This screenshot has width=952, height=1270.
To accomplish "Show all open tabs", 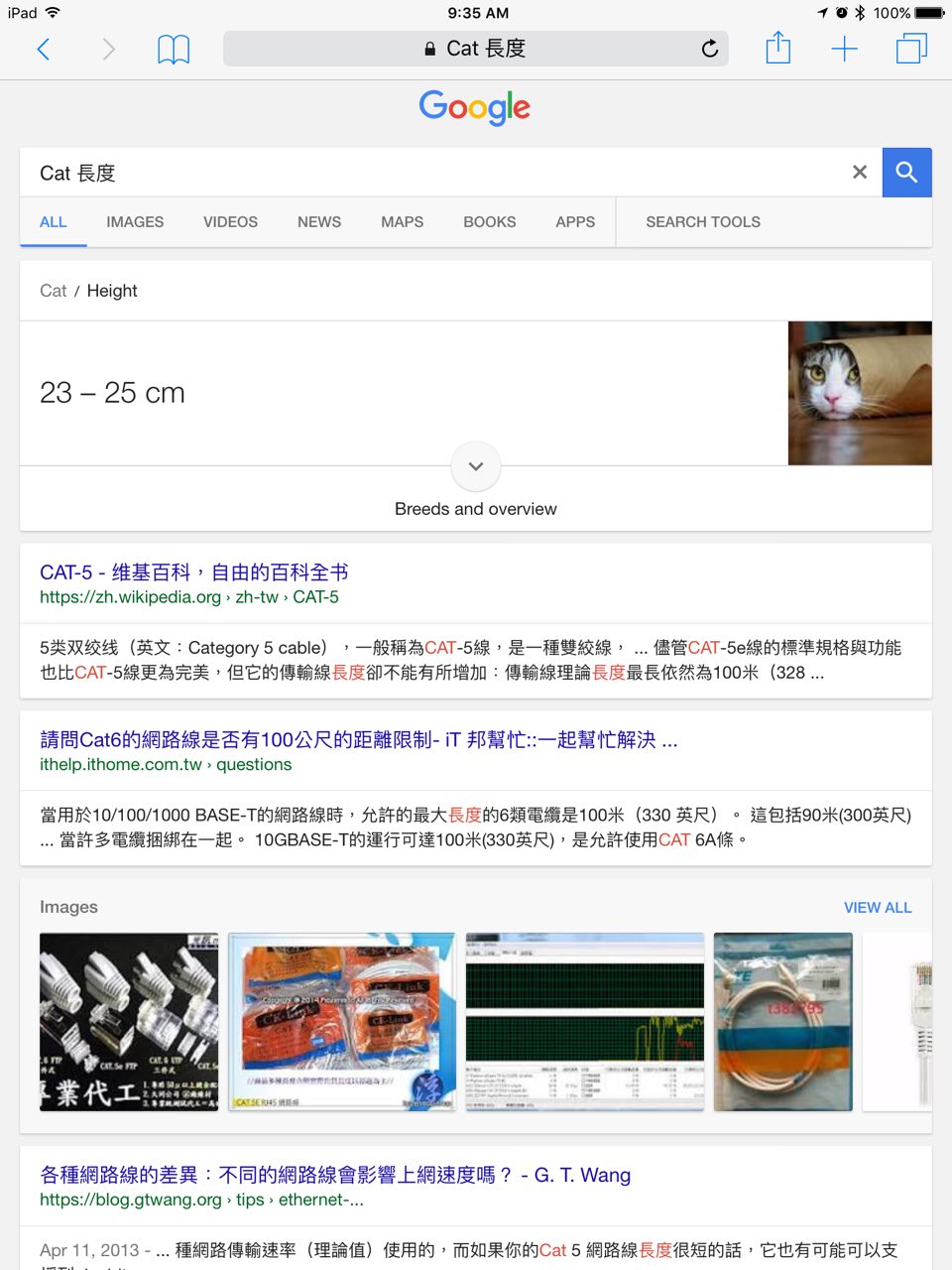I will click(910, 49).
